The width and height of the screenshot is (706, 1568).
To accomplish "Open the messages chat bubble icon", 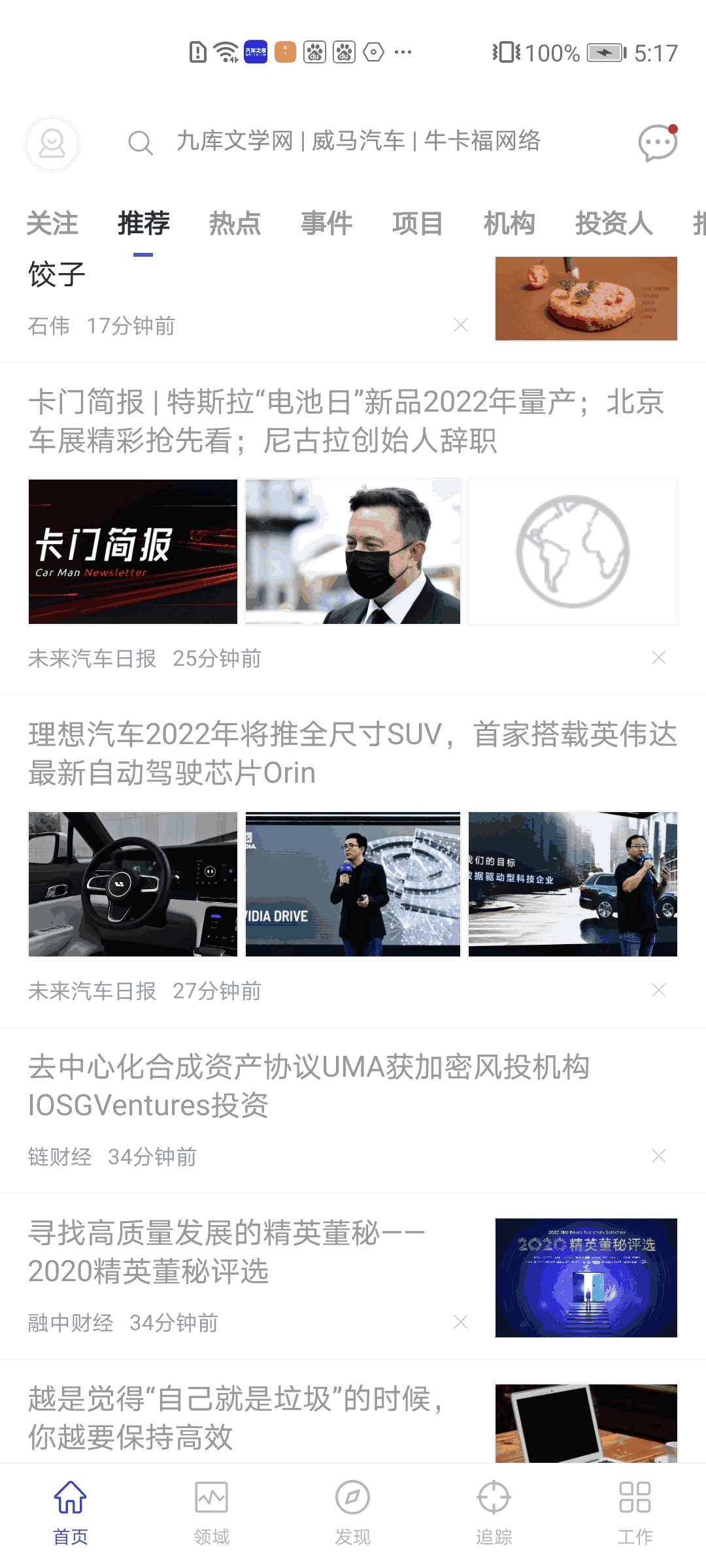I will pos(657,142).
